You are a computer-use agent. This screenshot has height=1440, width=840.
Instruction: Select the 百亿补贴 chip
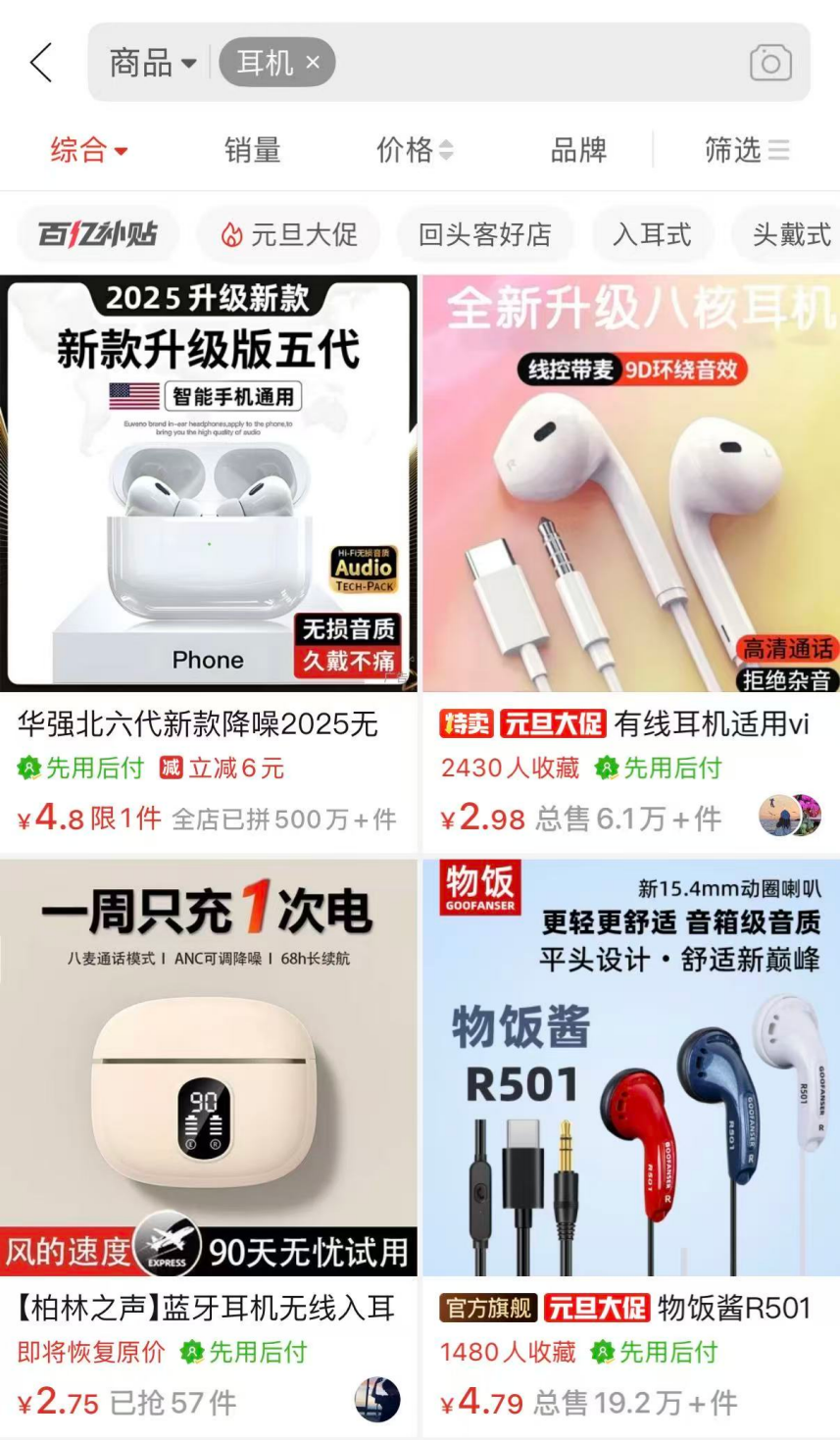coord(98,234)
